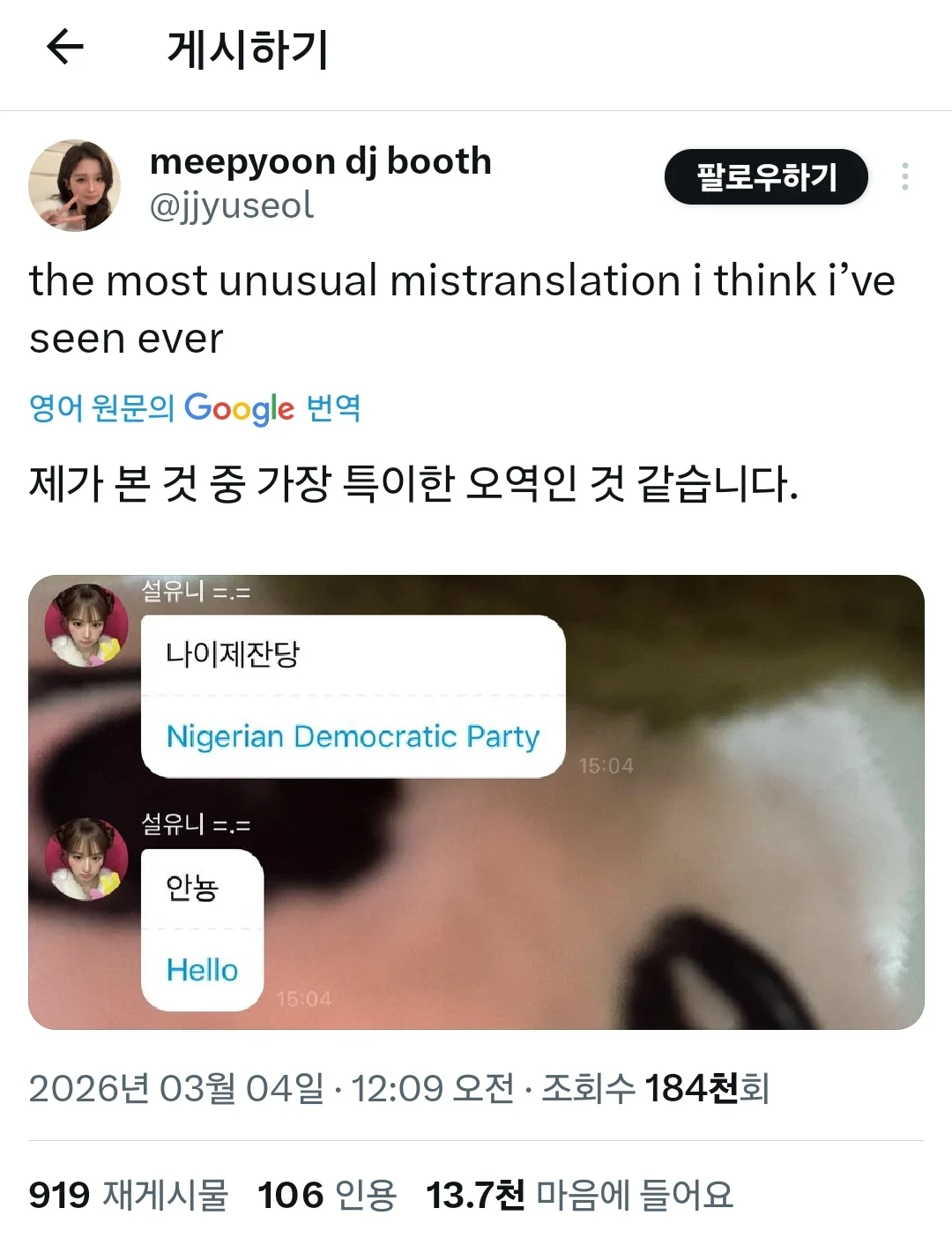
Task: Open the @jjyuseol profile handle
Action: 232,206
